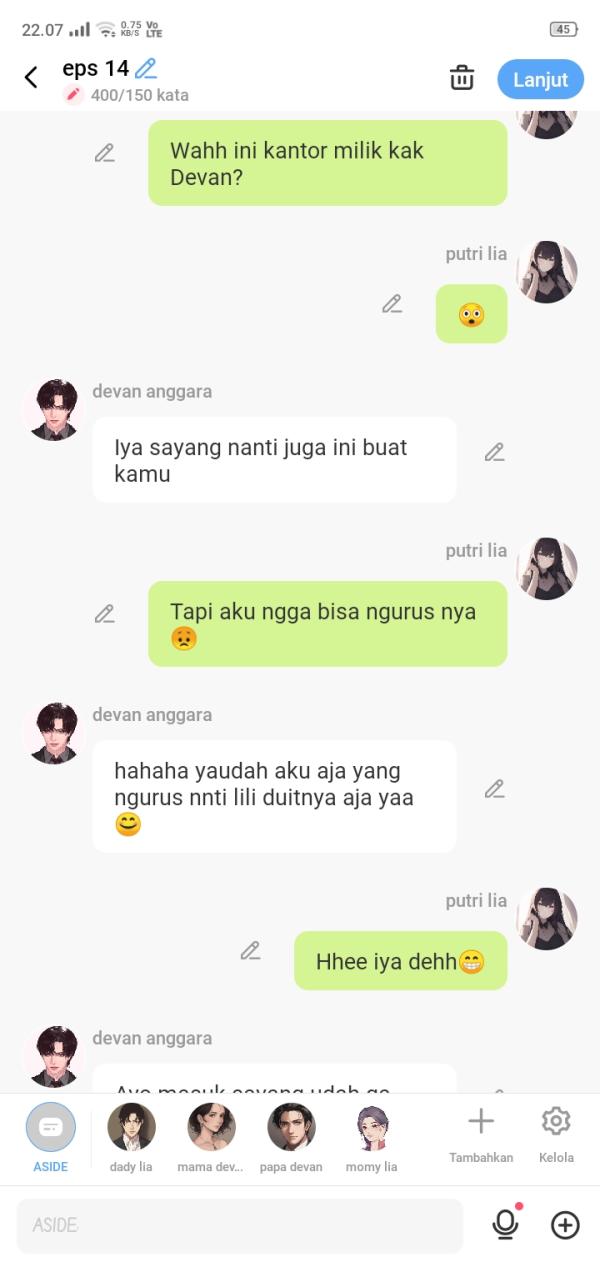Image resolution: width=600 pixels, height=1267 pixels.
Task: Edit the message "hahaha yaudah aku aja yang ngurus"
Action: [x=494, y=789]
